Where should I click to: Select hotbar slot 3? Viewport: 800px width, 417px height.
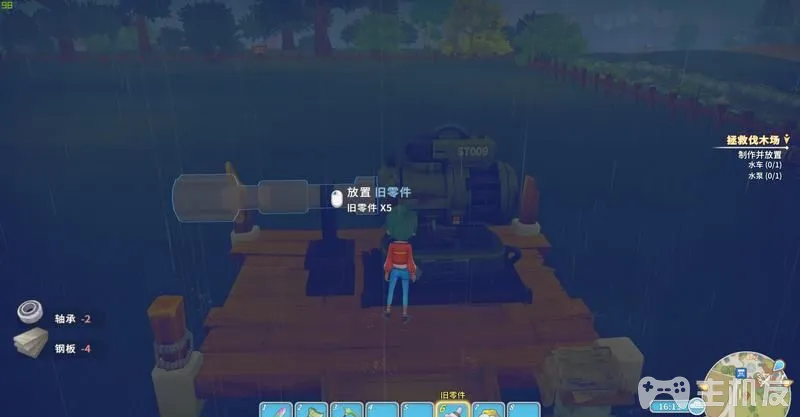pos(348,409)
